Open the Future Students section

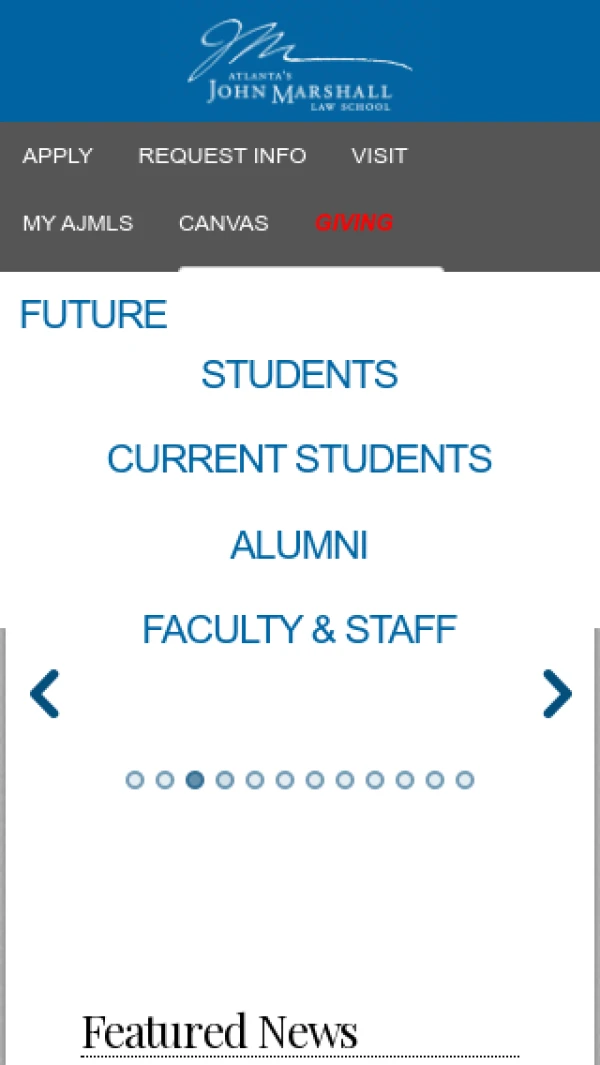[208, 344]
